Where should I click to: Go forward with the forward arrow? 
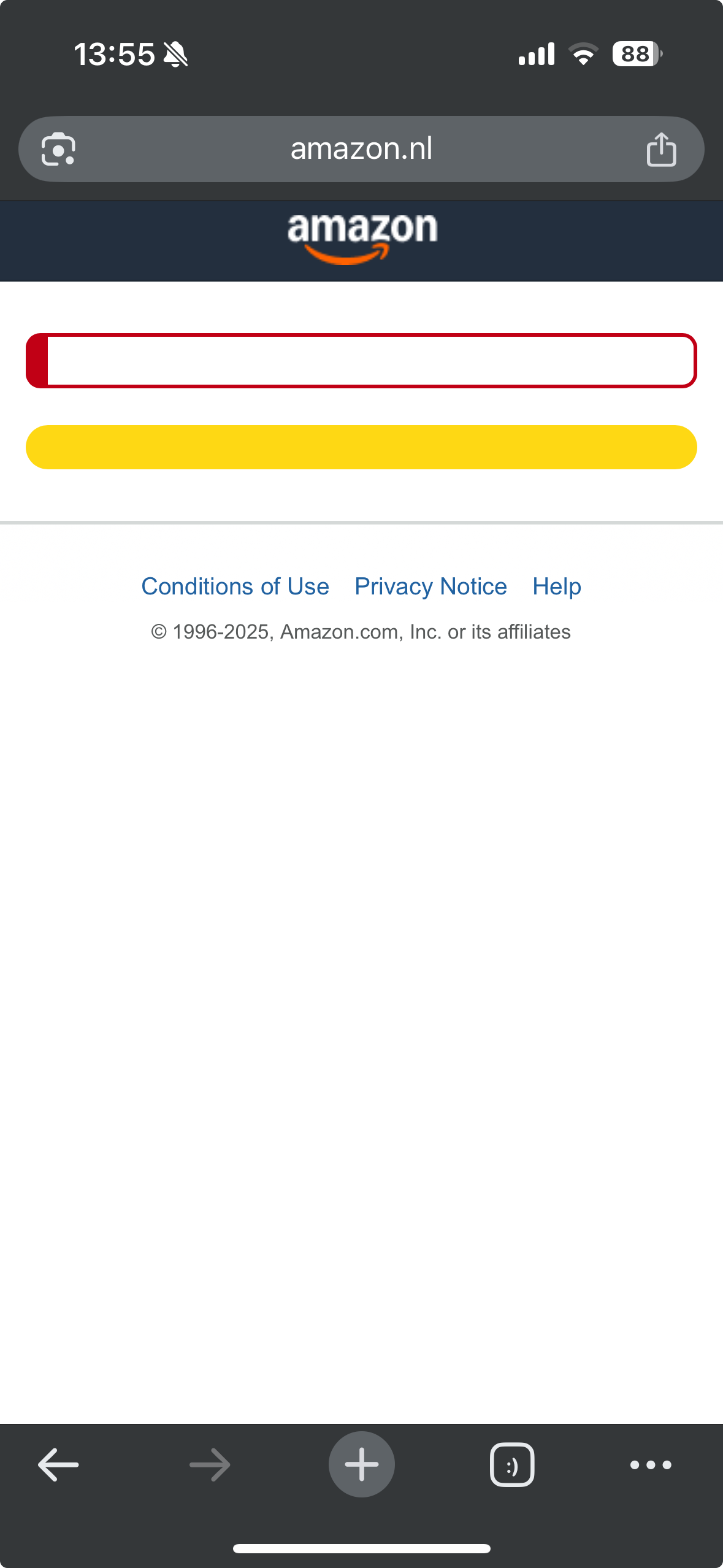click(210, 1465)
